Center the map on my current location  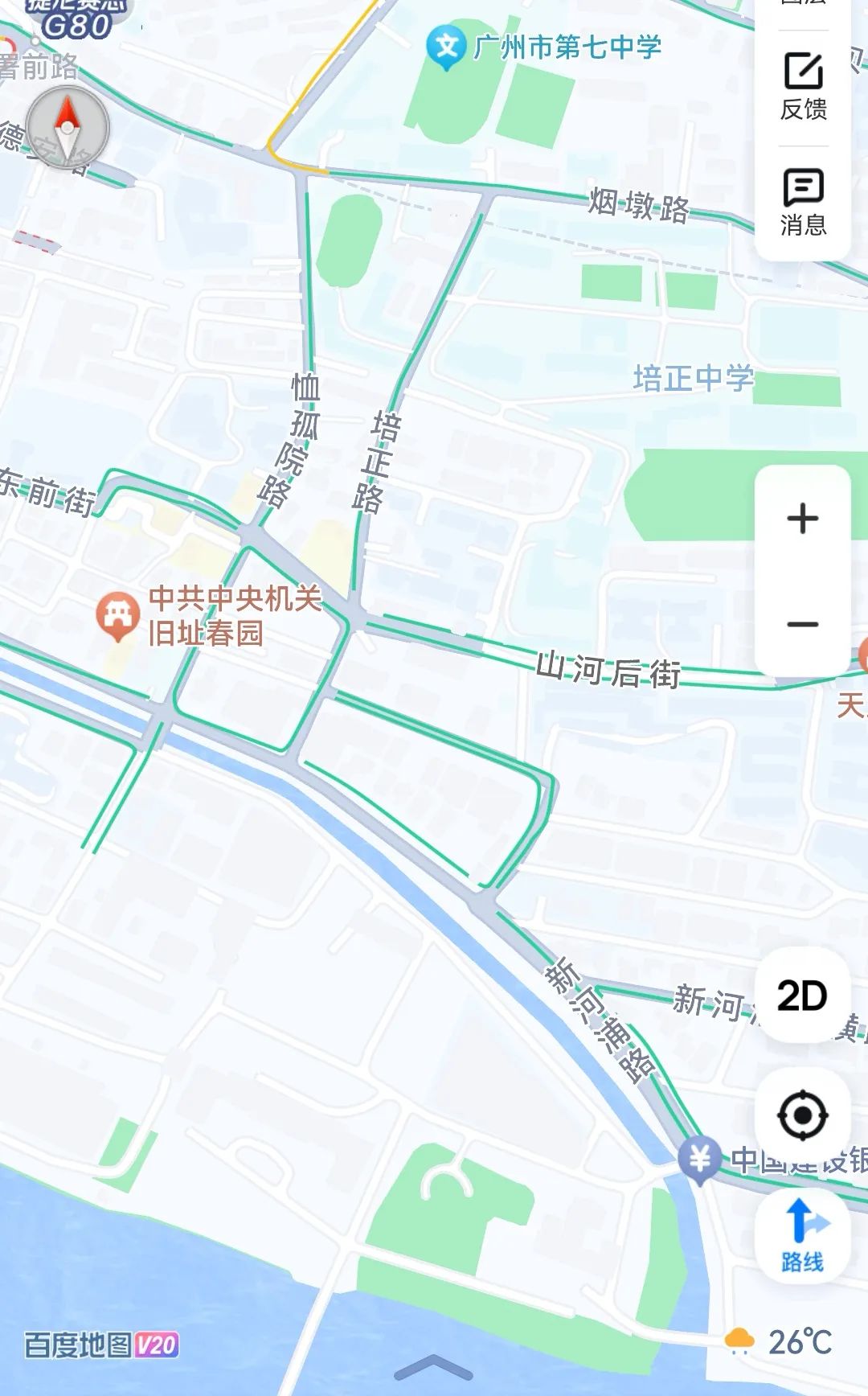coord(802,1115)
